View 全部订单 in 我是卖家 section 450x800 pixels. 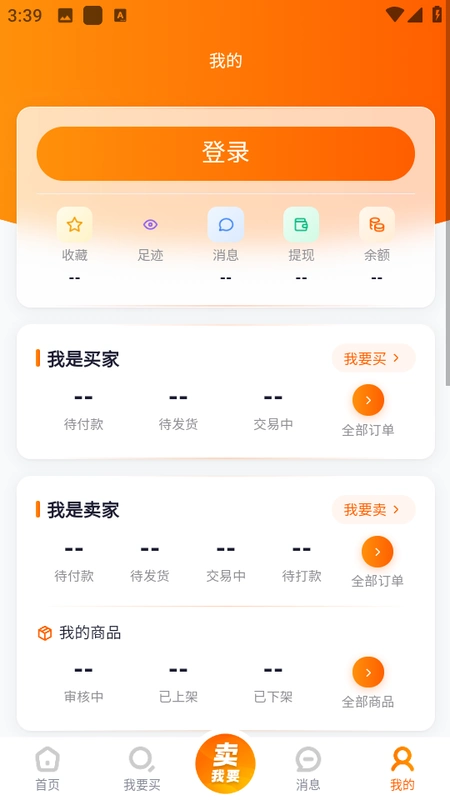378,562
